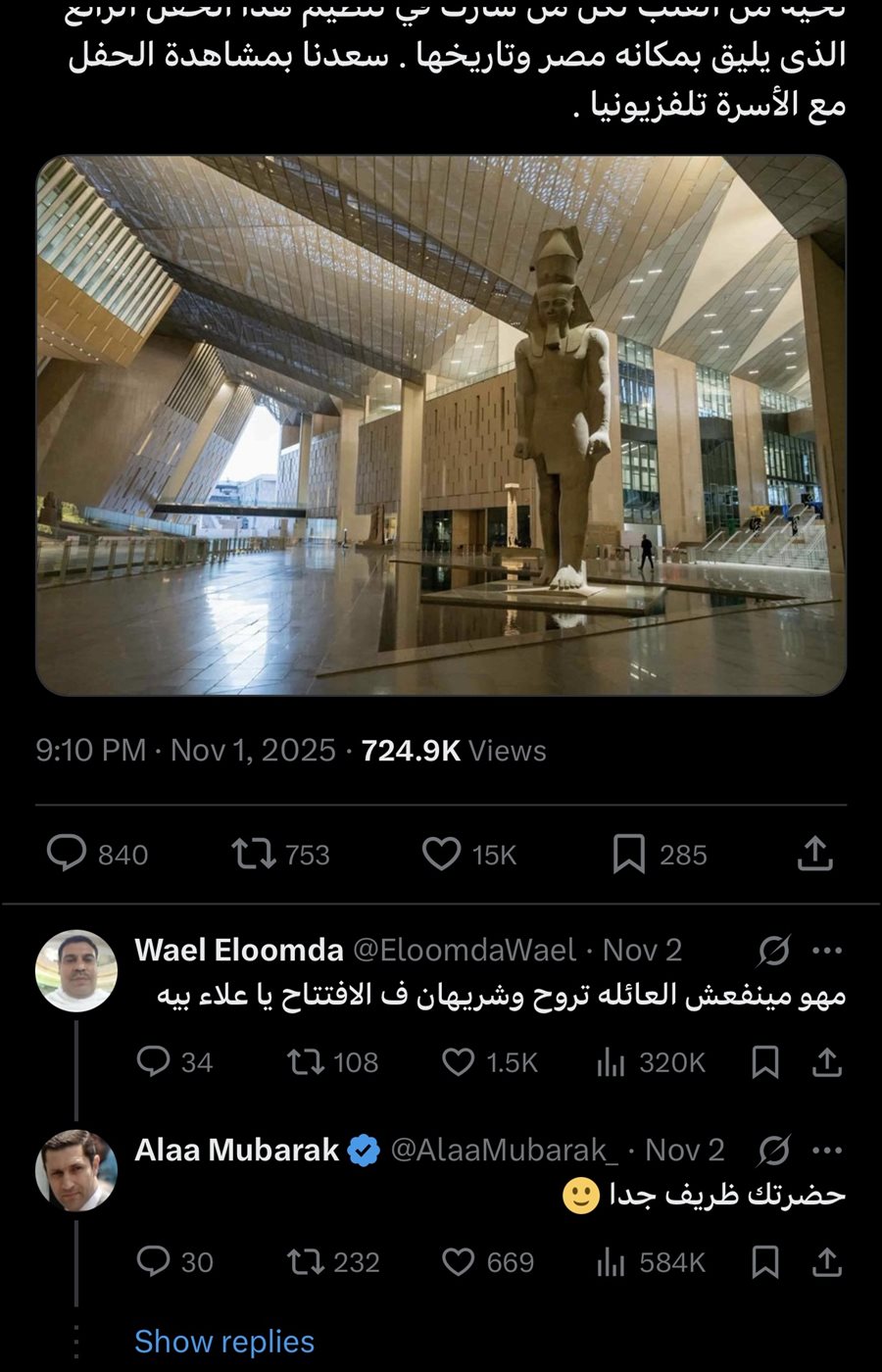Bookmark Wael Eloomda's reply
Image resolution: width=882 pixels, height=1372 pixels.
(x=765, y=1061)
